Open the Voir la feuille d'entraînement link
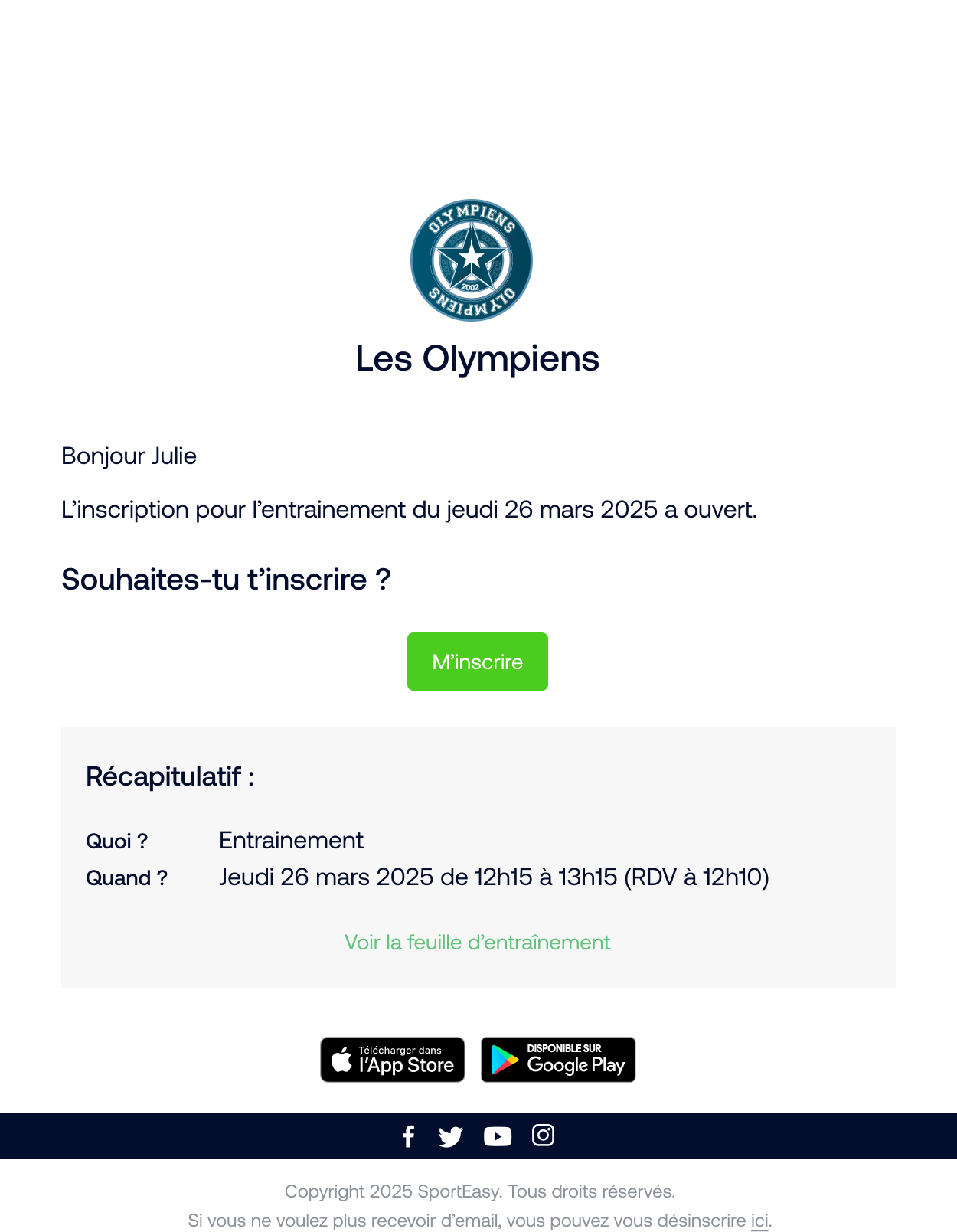Viewport: 957px width, 1232px height. click(x=477, y=942)
